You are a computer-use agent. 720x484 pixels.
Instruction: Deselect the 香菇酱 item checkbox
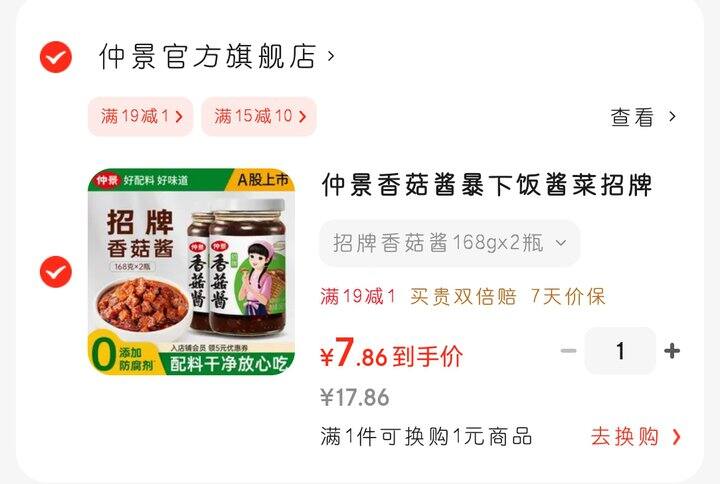[55, 271]
